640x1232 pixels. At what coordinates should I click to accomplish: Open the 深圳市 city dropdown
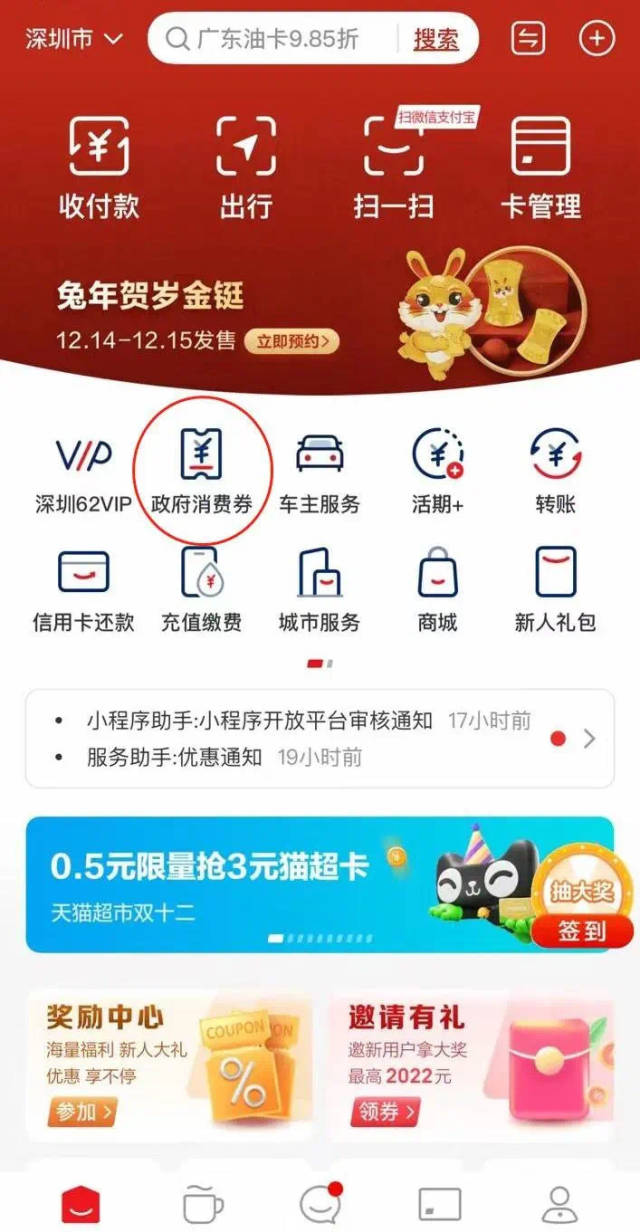pos(73,39)
